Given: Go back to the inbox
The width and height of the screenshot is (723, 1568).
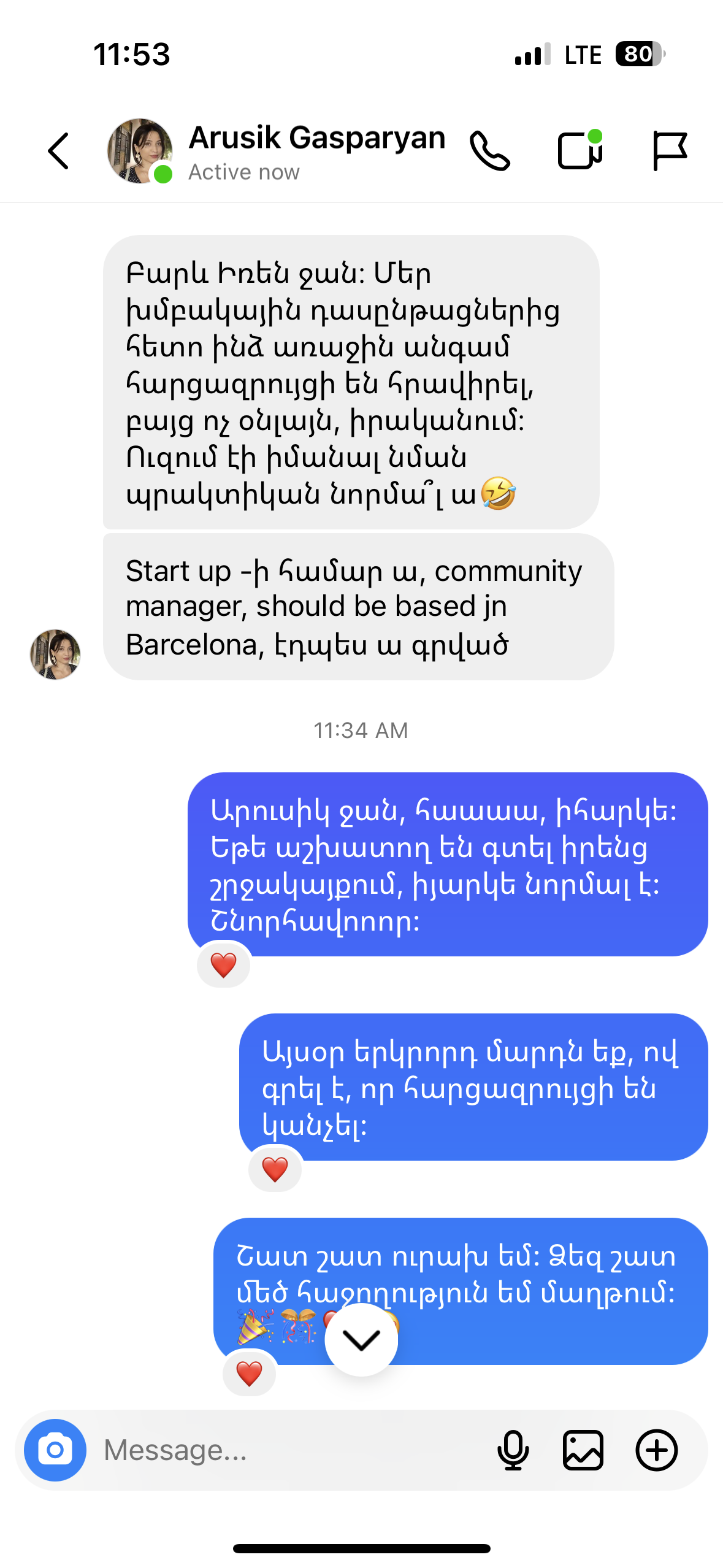Looking at the screenshot, I should [59, 150].
